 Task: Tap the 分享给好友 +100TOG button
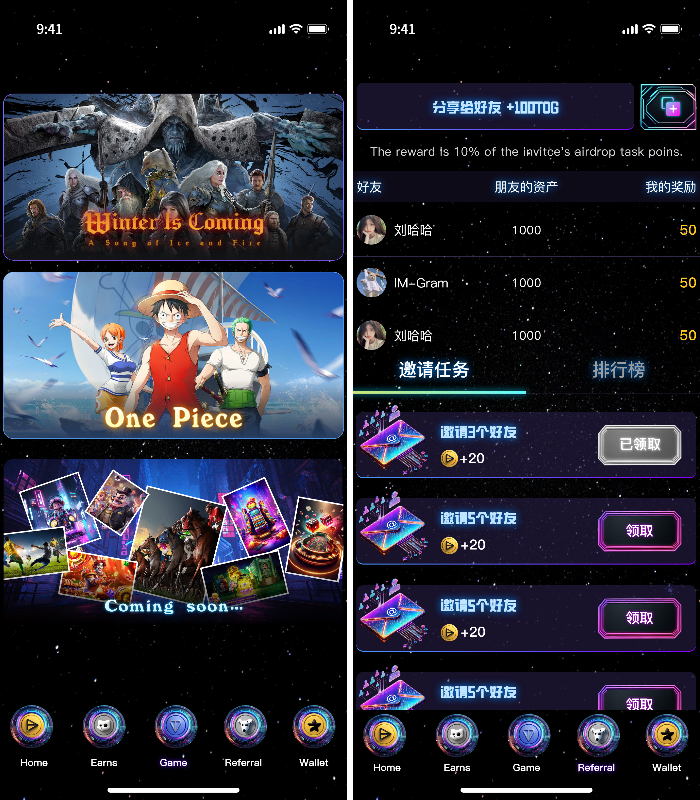tap(495, 107)
